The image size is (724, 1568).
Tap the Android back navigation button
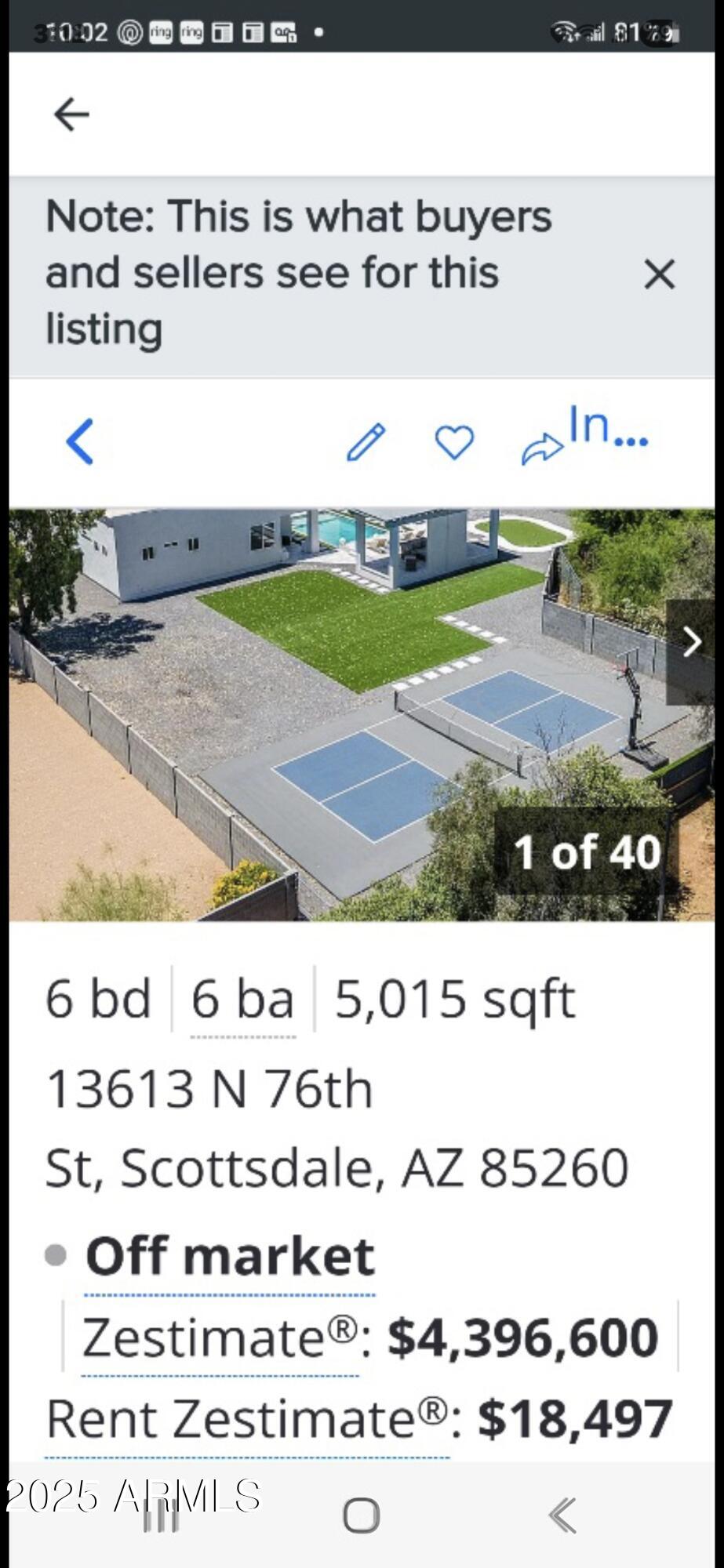[562, 1515]
